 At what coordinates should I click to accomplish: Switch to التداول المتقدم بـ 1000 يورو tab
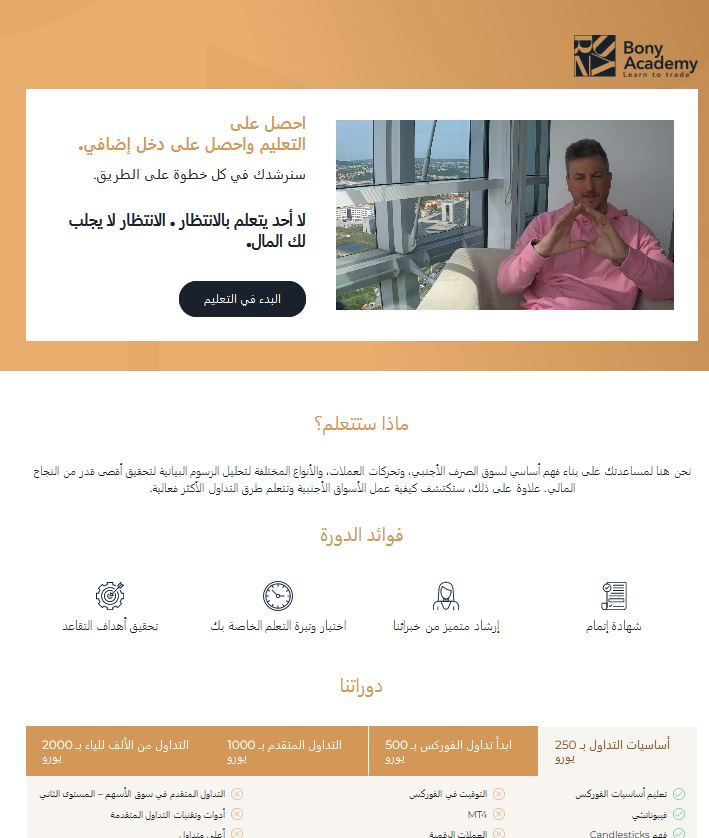click(283, 751)
